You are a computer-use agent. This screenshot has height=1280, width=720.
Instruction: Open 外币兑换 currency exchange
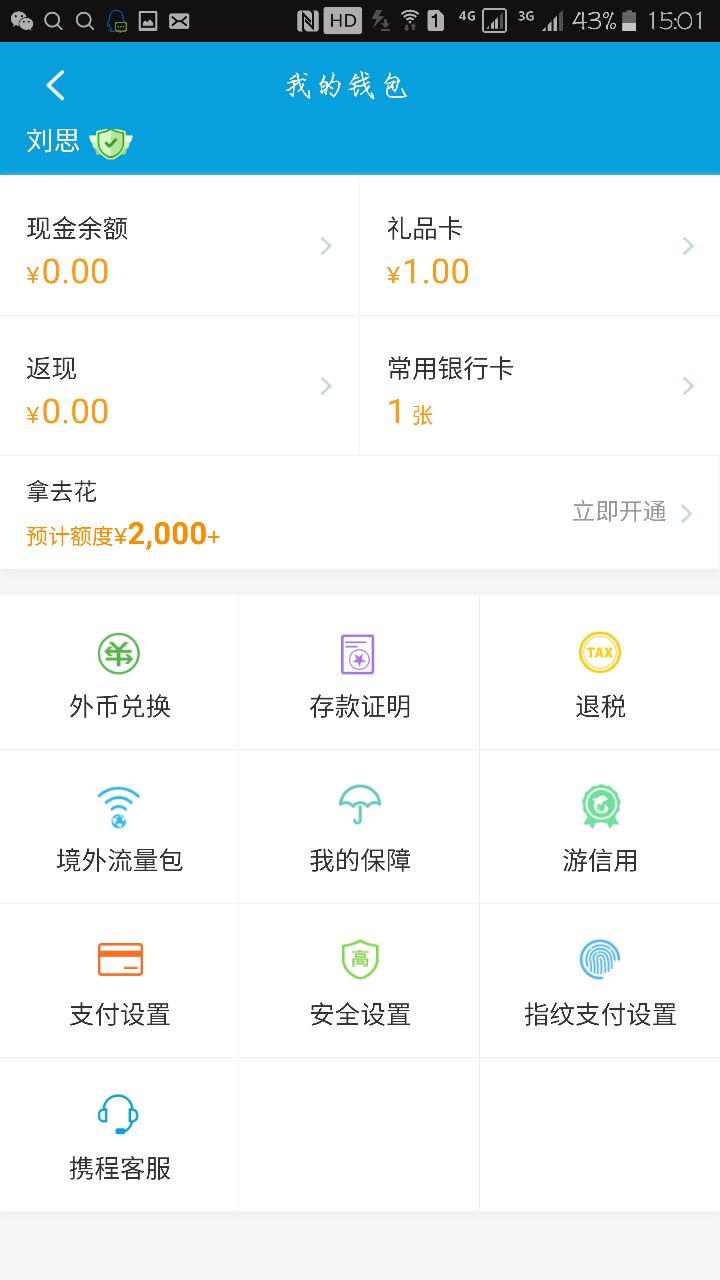click(120, 674)
